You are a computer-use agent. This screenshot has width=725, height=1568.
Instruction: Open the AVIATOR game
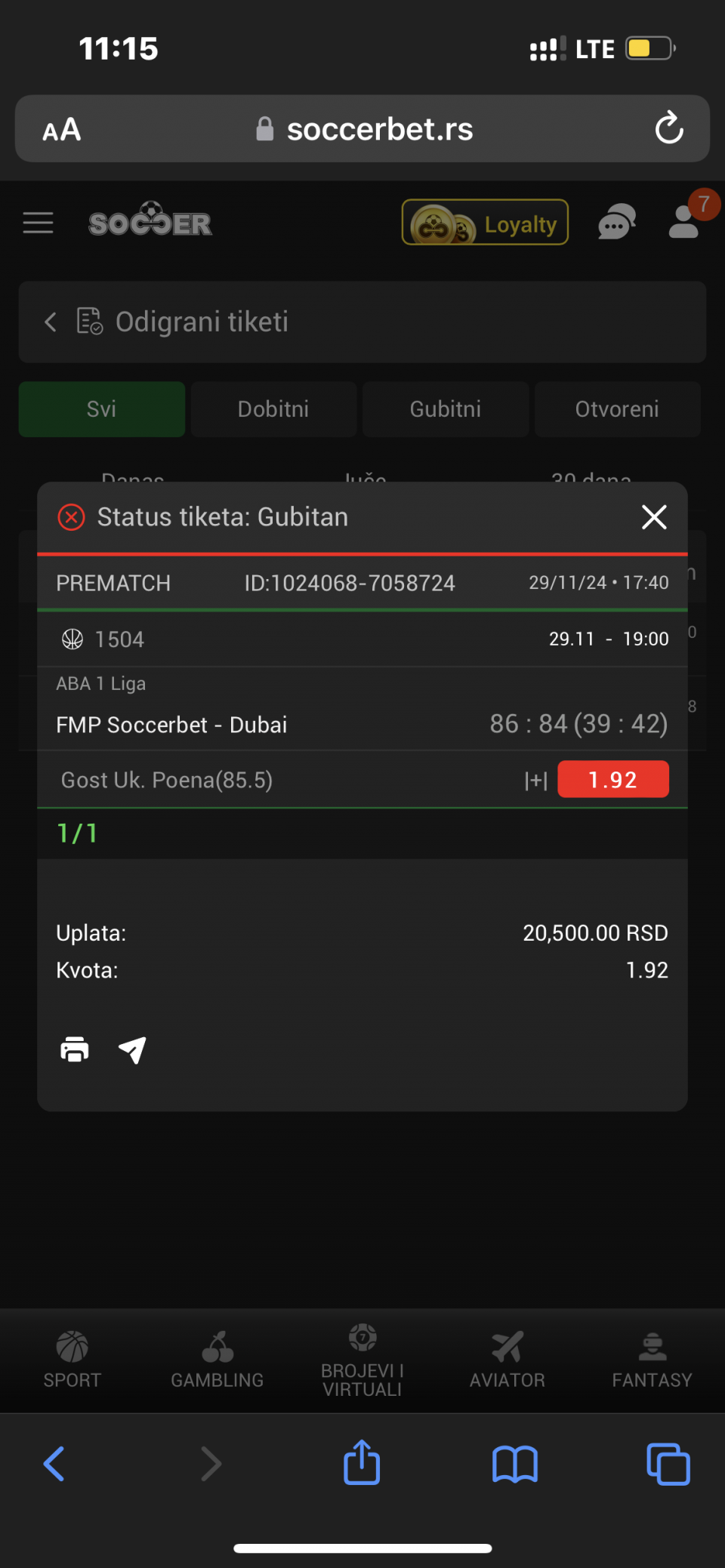507,1360
